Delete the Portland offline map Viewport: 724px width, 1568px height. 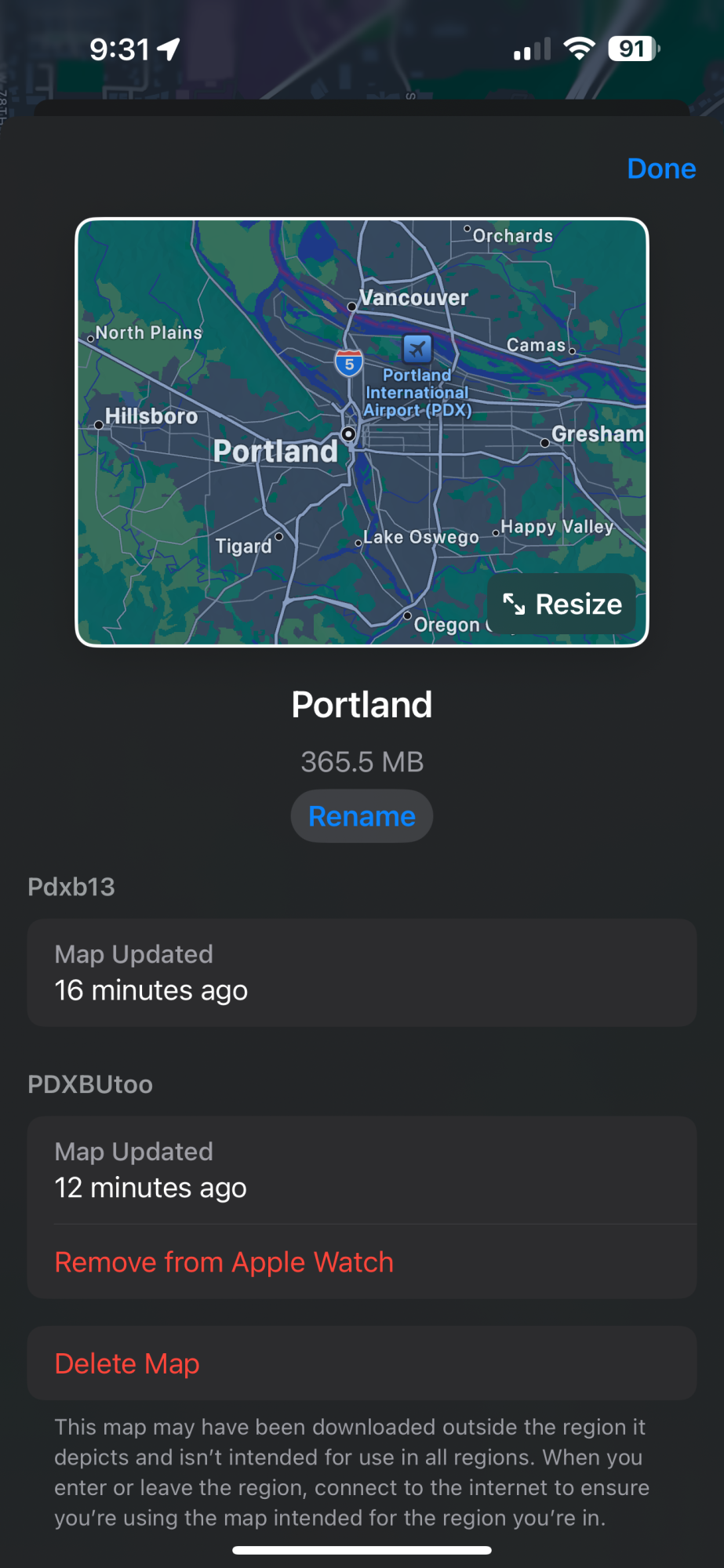coord(362,1363)
